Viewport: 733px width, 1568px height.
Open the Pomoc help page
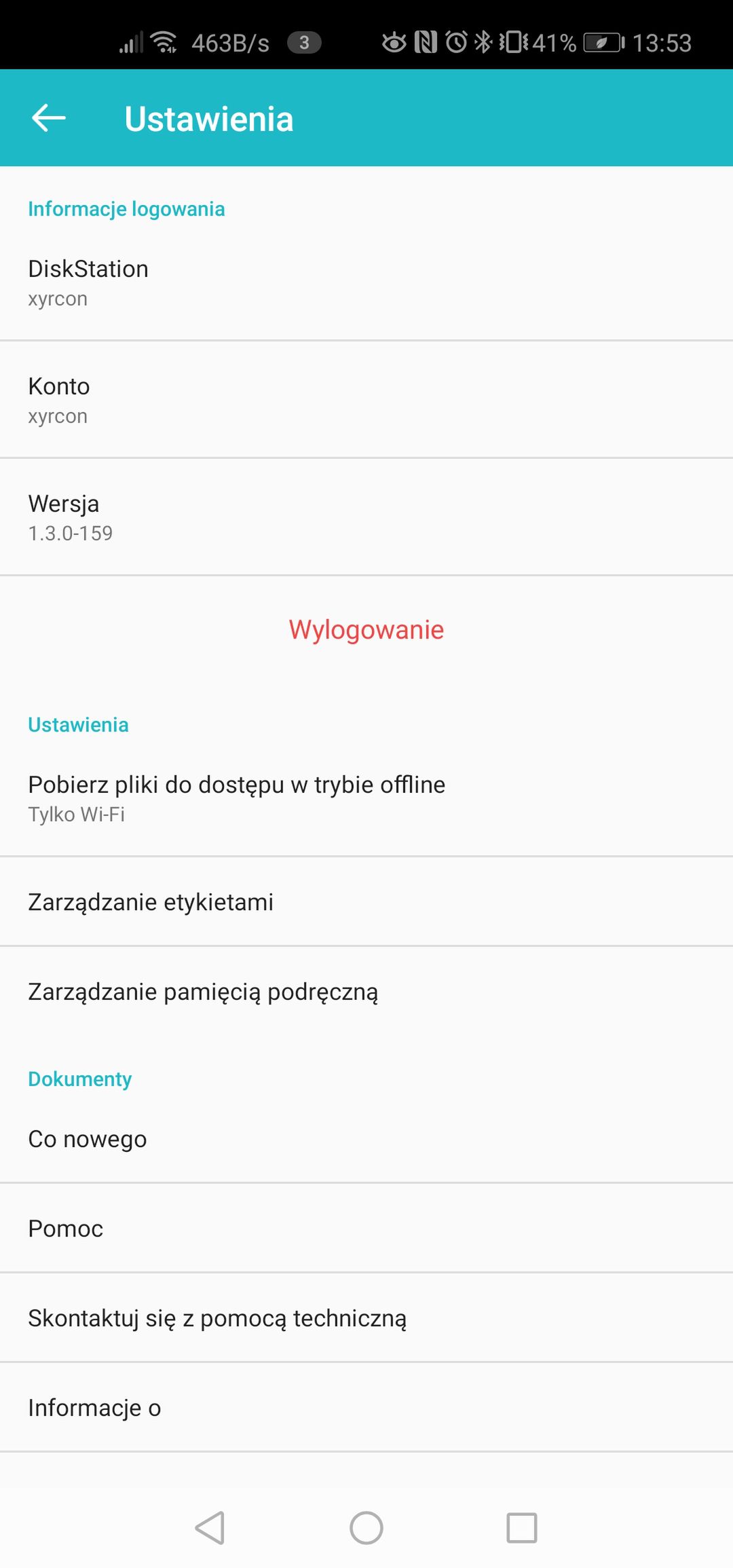tap(366, 1229)
